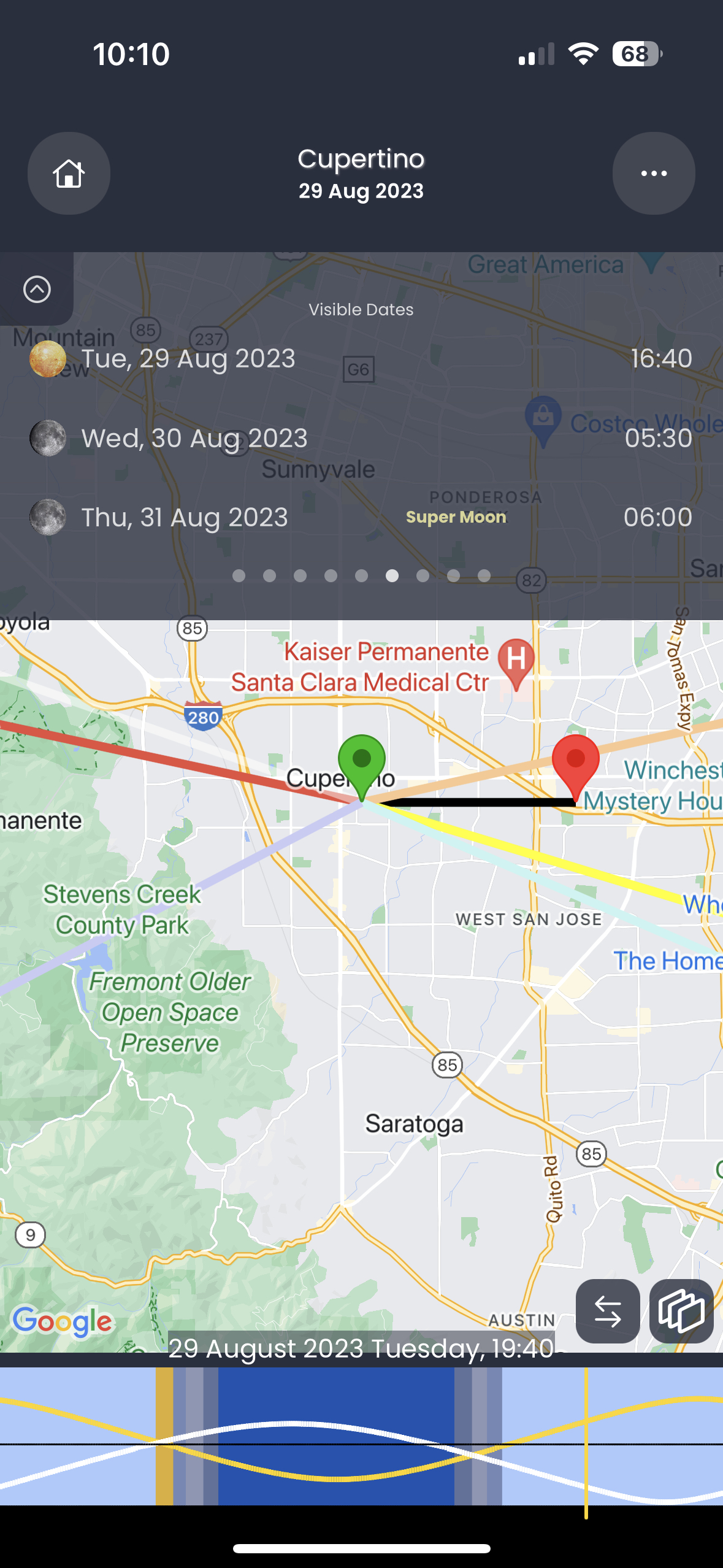
Task: Collapse the Visible Dates panel
Action: point(37,290)
